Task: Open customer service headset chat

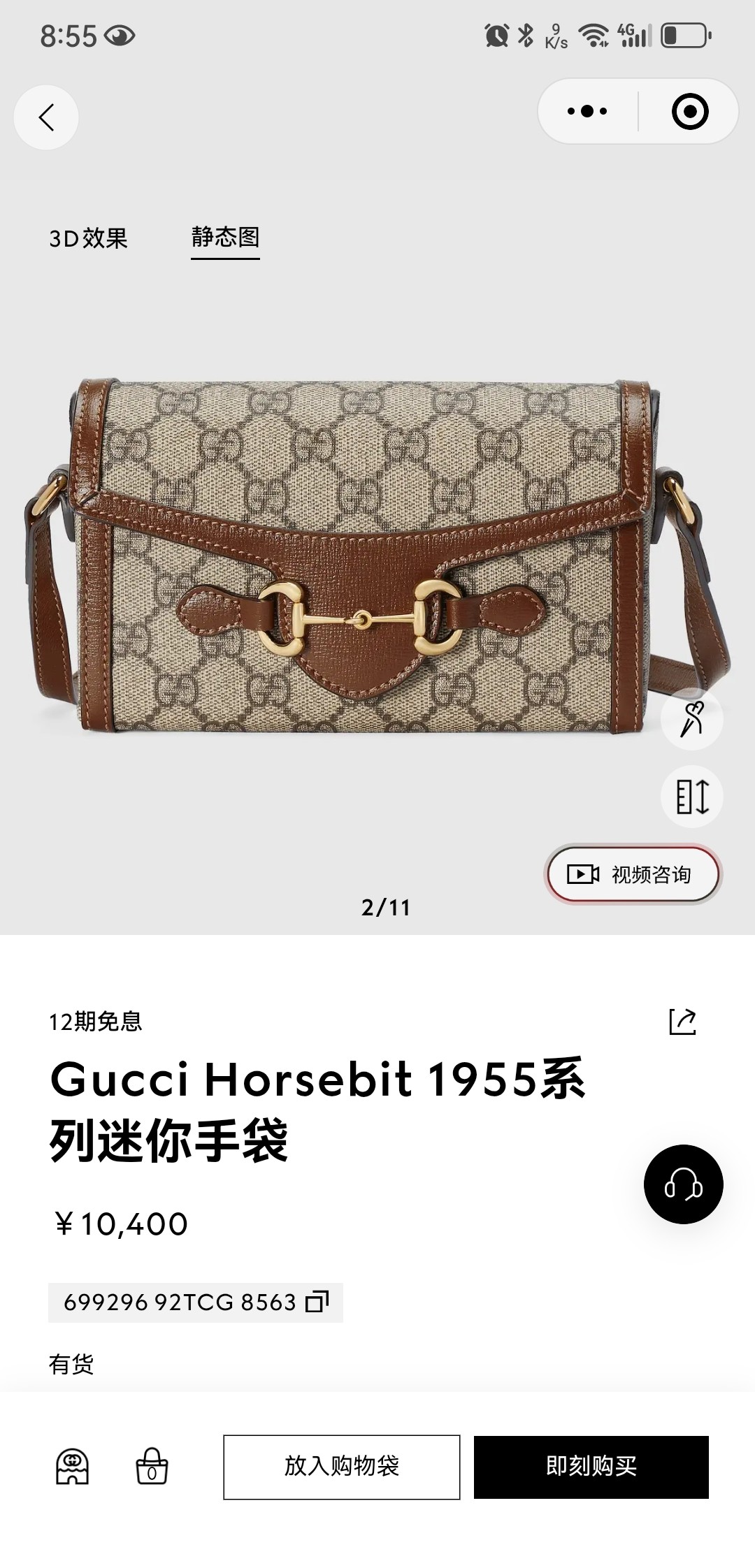Action: [x=683, y=1184]
